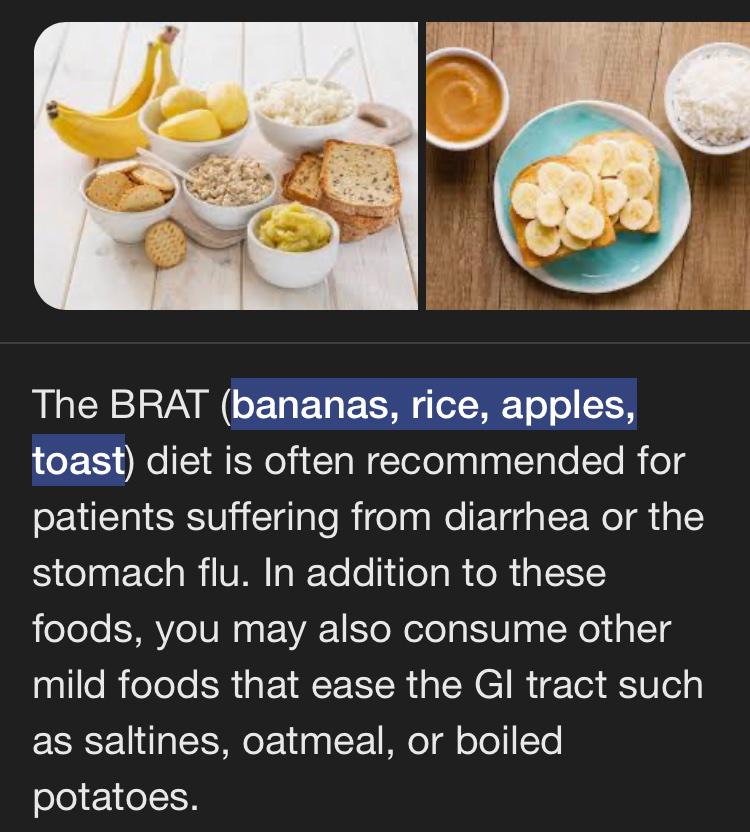The width and height of the screenshot is (750, 832).
Task: Open the image of bananas, rice, crackers and toast
Action: point(226,166)
